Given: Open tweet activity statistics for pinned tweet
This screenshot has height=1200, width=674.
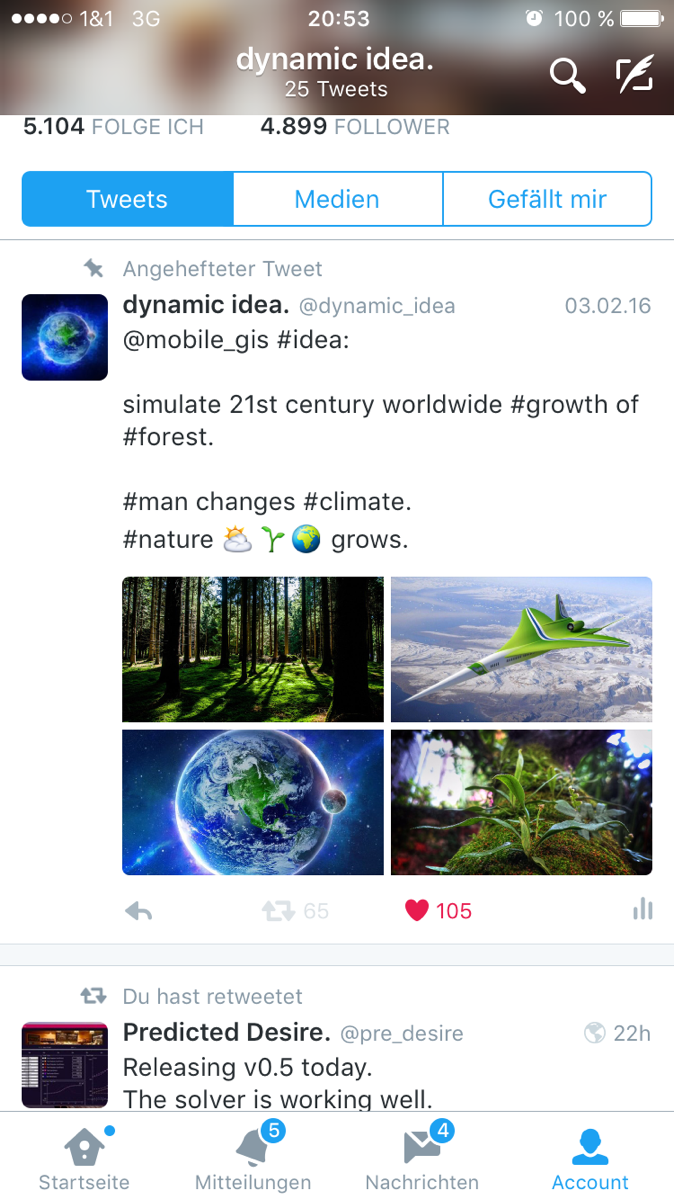Looking at the screenshot, I should pos(642,909).
